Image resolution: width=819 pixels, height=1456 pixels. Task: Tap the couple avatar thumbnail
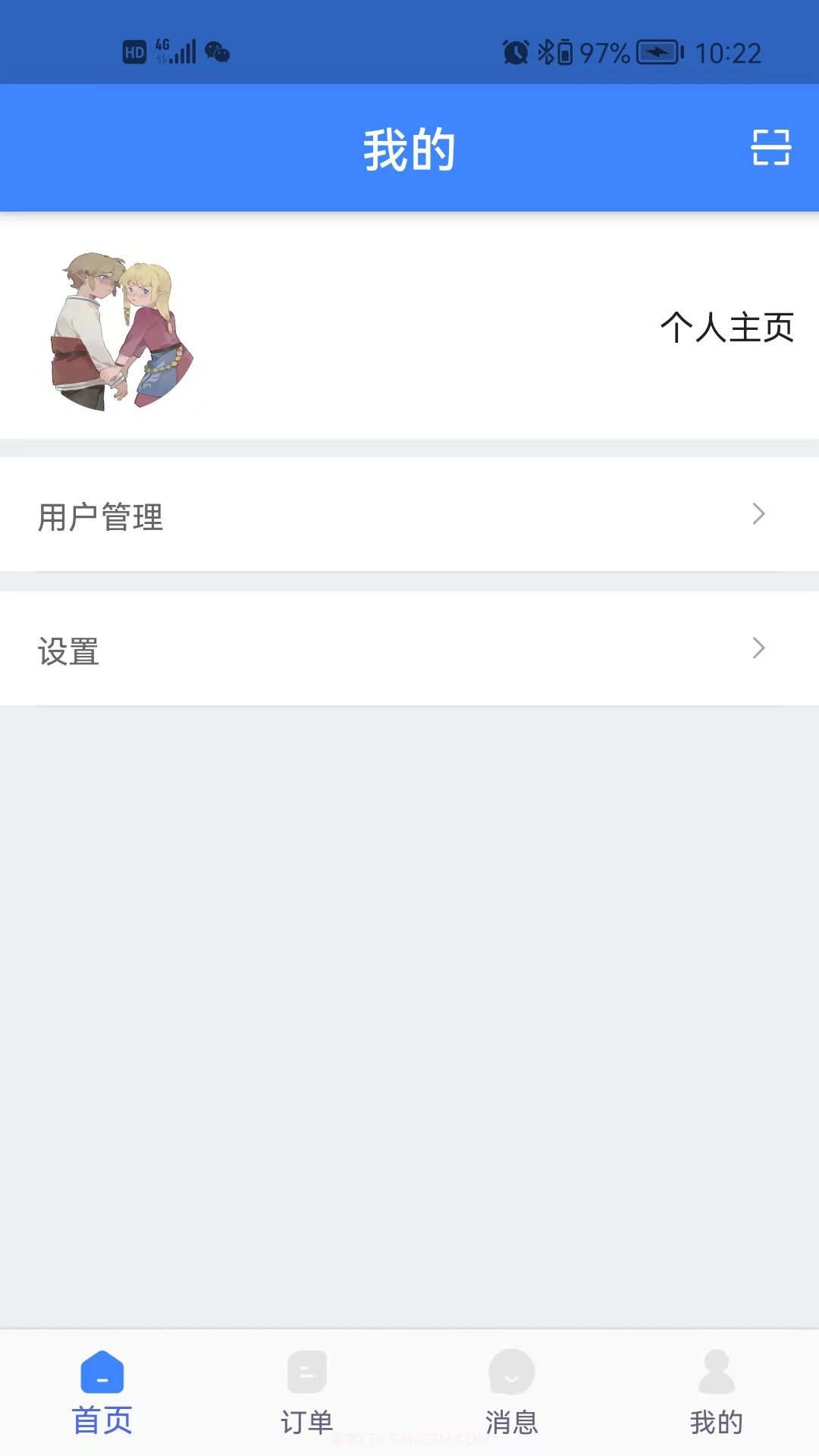pyautogui.click(x=124, y=330)
